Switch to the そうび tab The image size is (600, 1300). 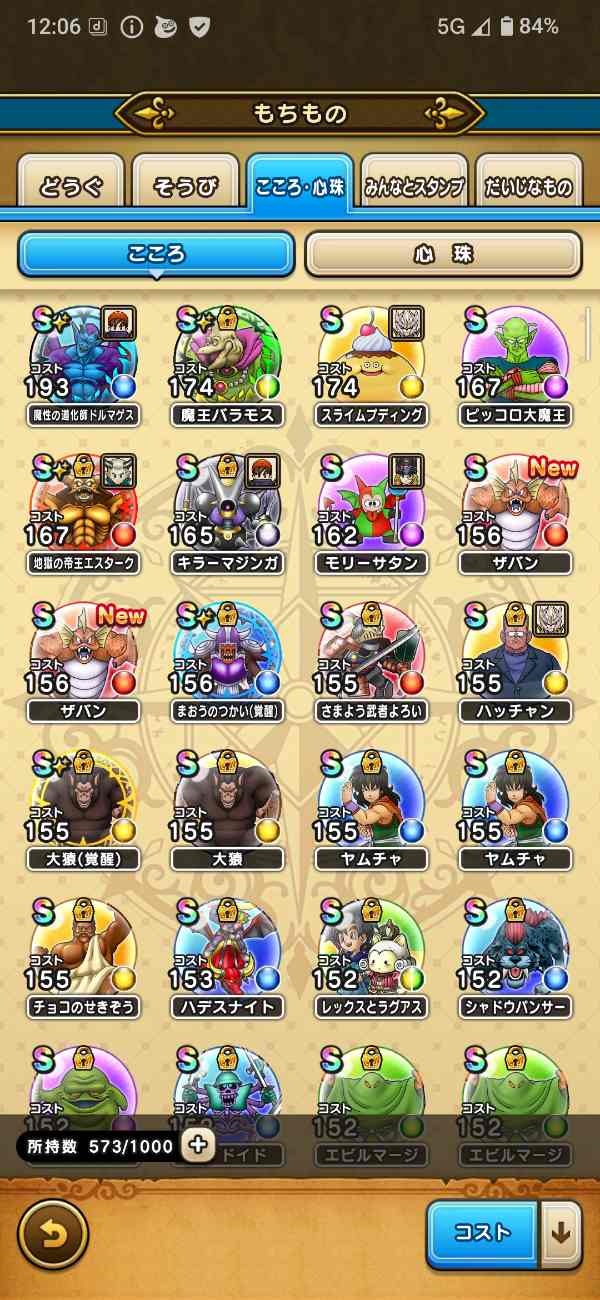[x=185, y=186]
